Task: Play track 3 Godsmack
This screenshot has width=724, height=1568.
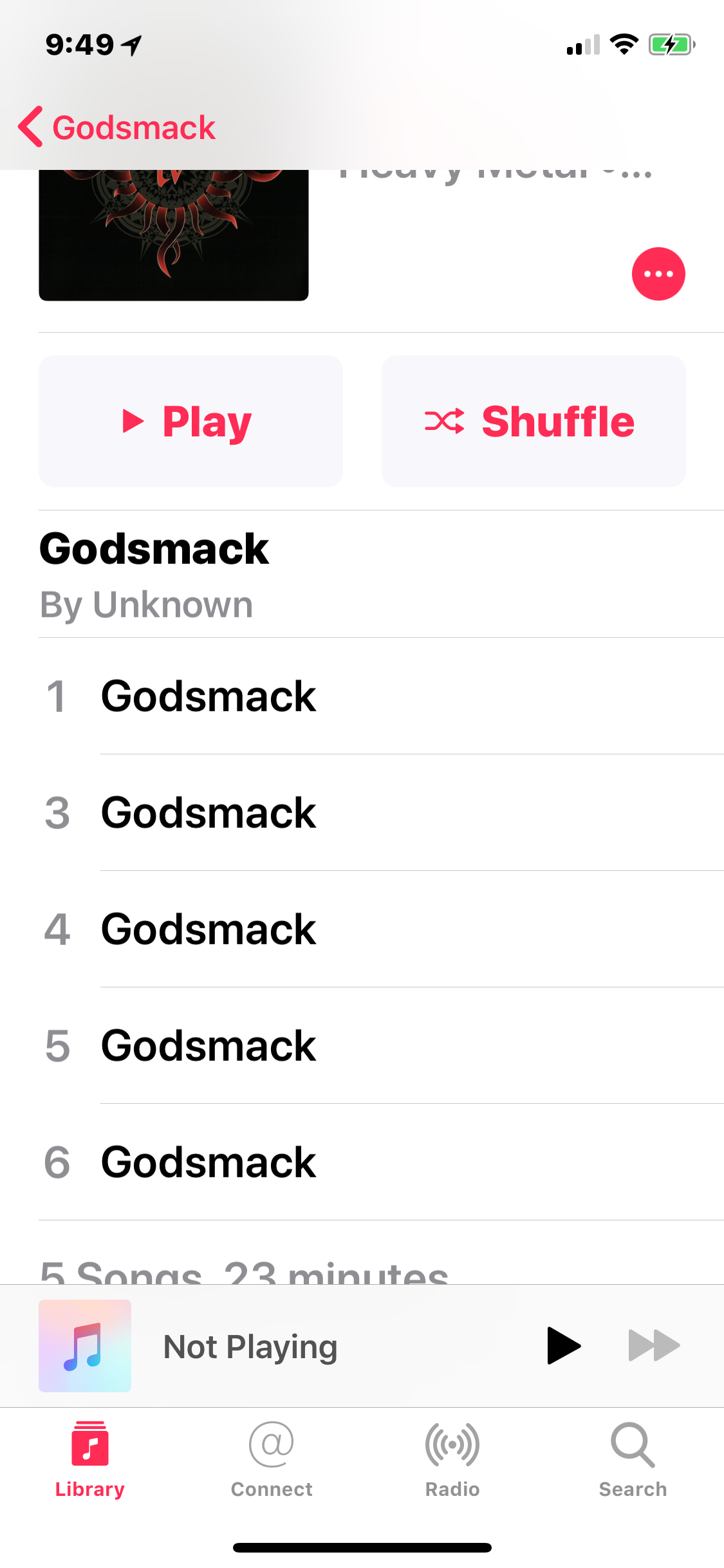Action: pyautogui.click(x=381, y=812)
